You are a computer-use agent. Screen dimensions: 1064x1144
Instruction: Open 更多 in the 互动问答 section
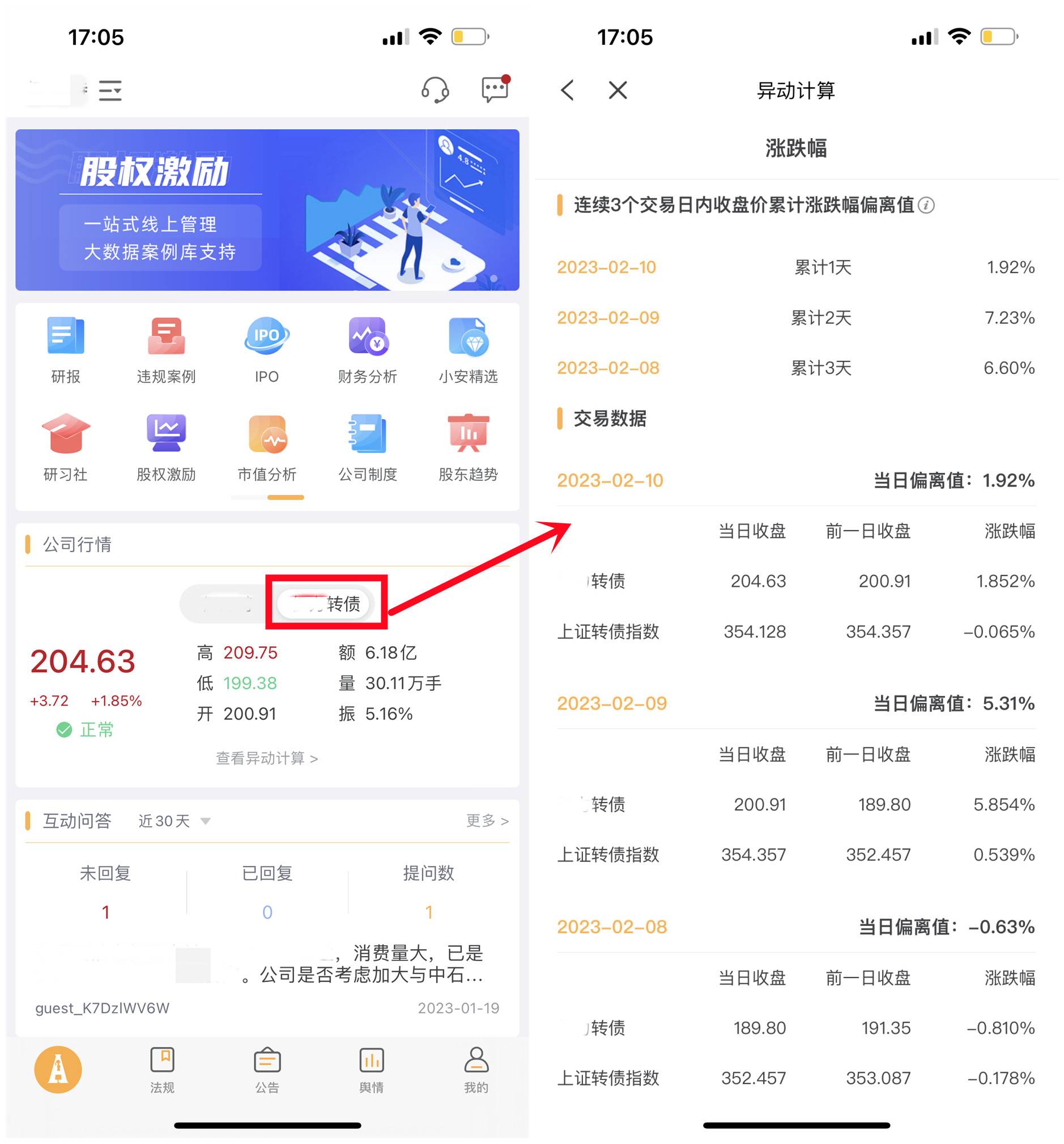point(487,821)
